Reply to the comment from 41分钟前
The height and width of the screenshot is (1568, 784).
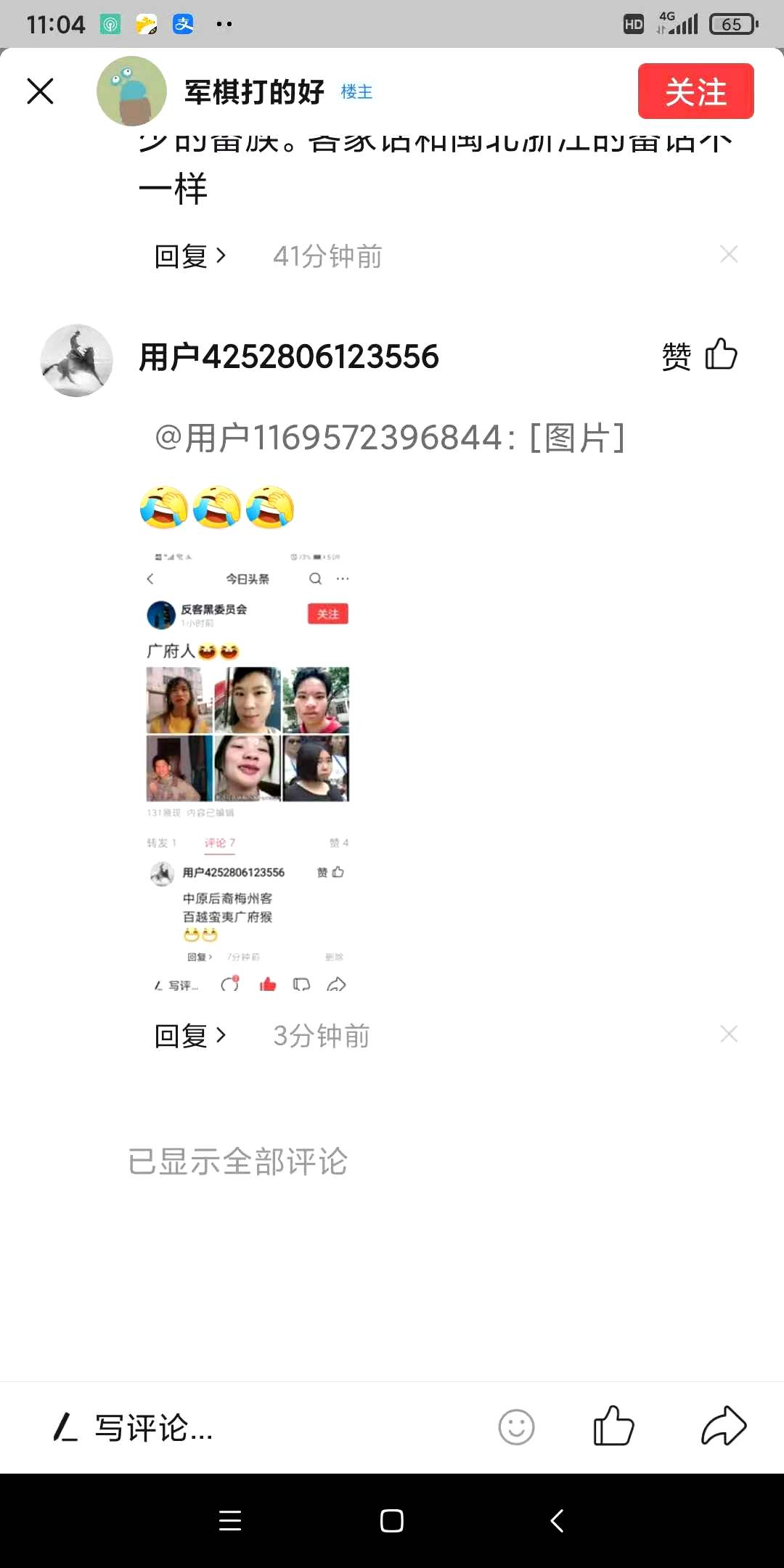click(x=190, y=256)
